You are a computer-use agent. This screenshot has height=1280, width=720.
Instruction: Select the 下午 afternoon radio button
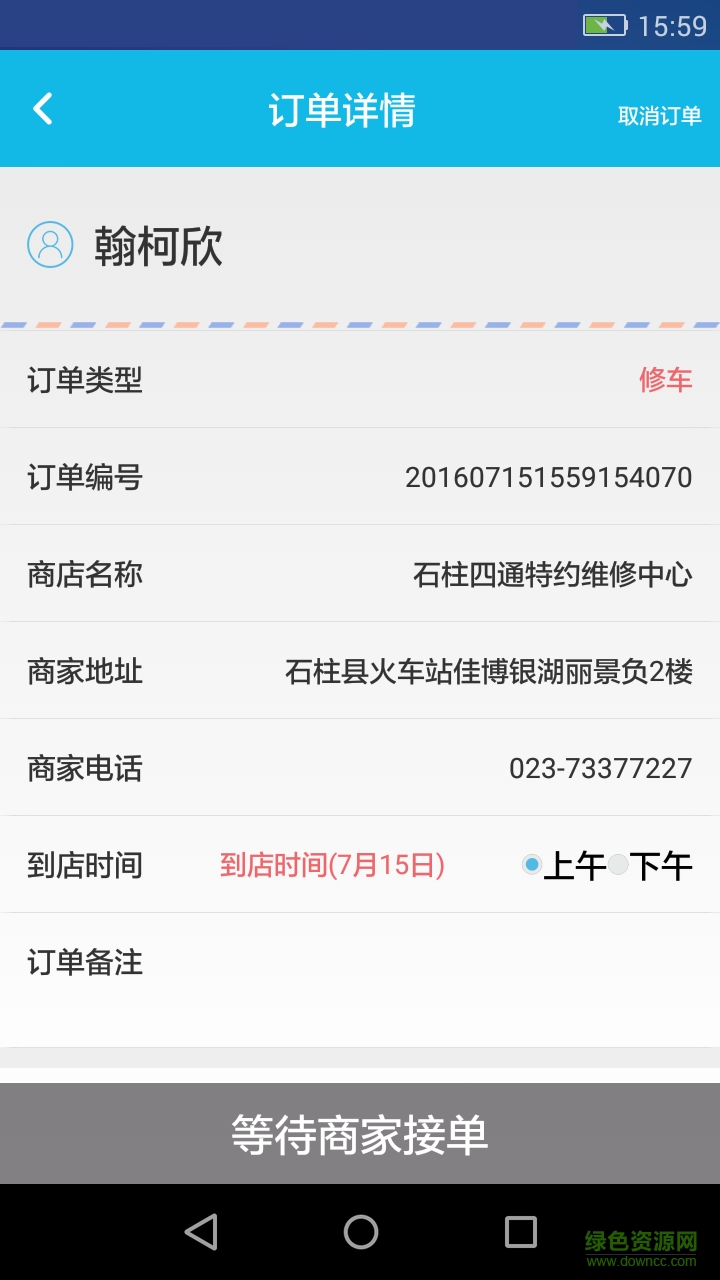point(620,866)
